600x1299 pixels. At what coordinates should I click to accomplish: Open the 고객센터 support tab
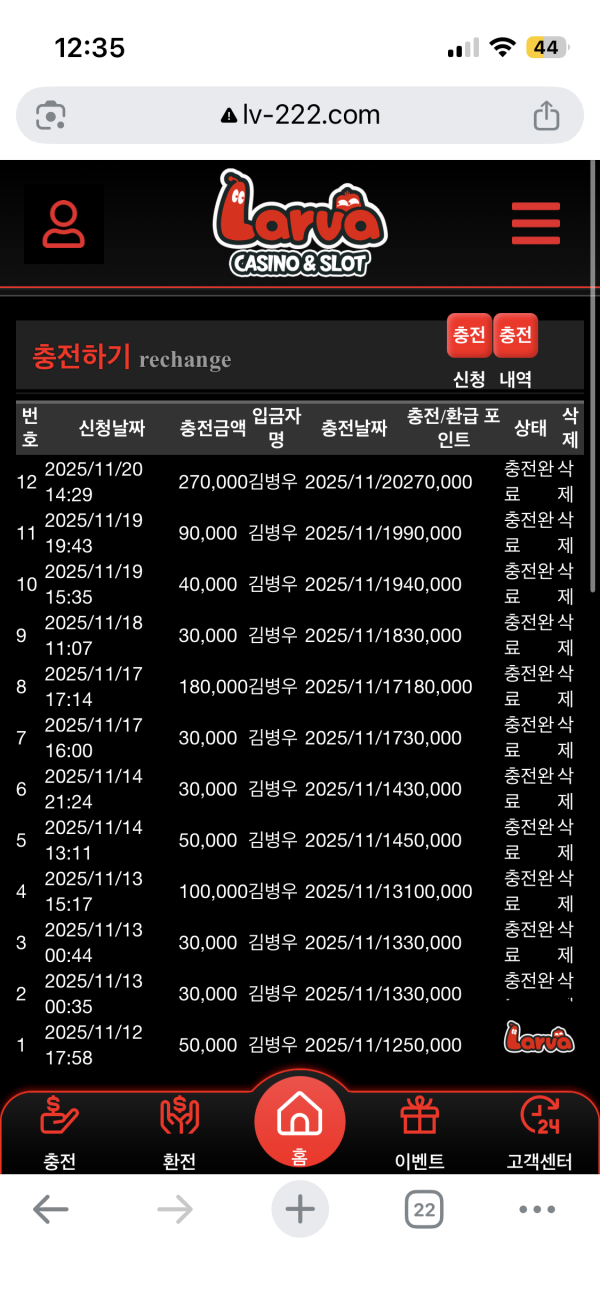click(539, 1131)
